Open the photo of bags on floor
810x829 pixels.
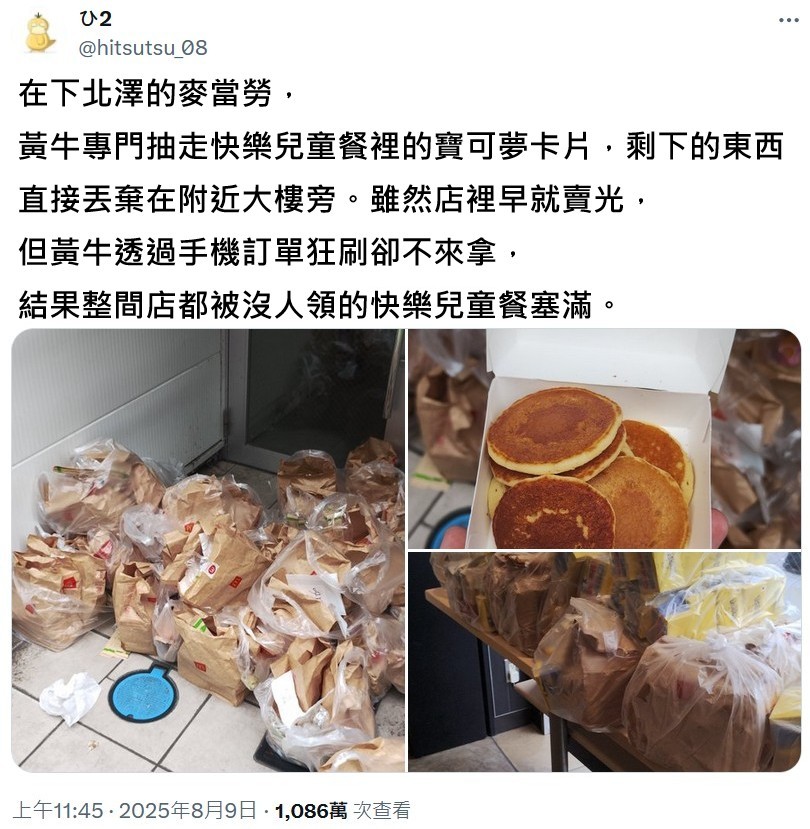pos(208,550)
